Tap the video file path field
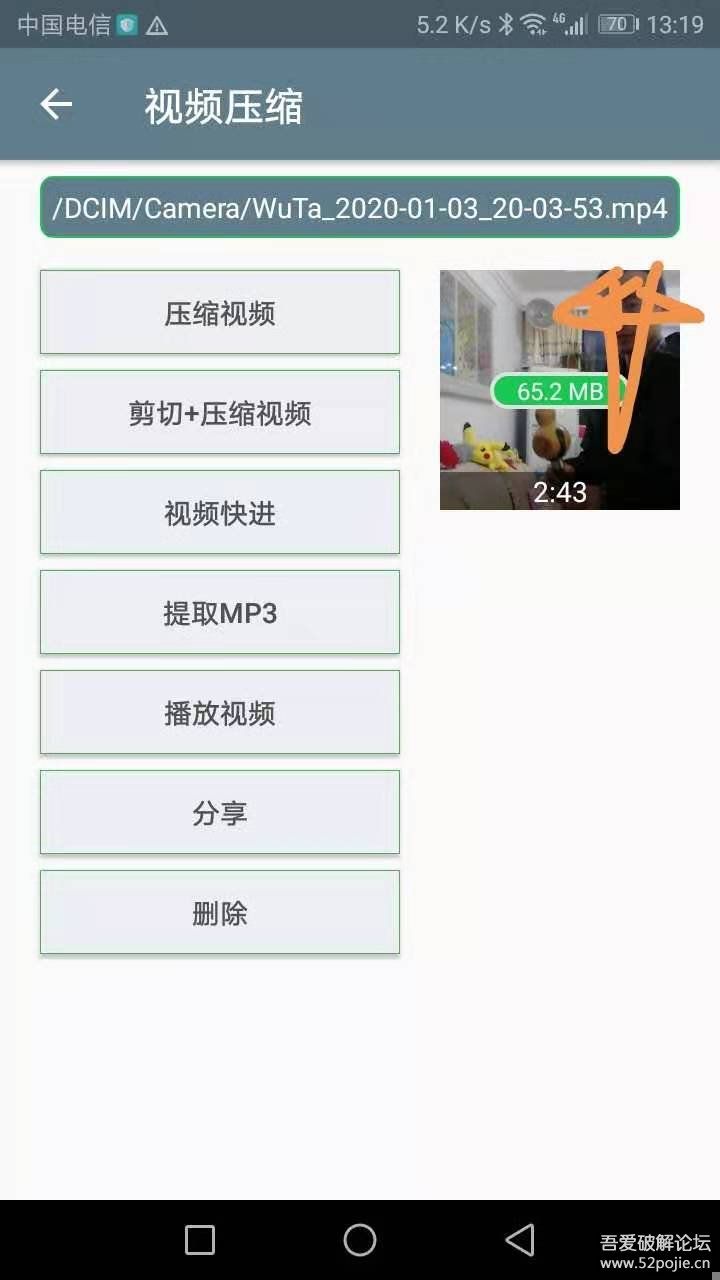Viewport: 720px width, 1280px height. 360,208
